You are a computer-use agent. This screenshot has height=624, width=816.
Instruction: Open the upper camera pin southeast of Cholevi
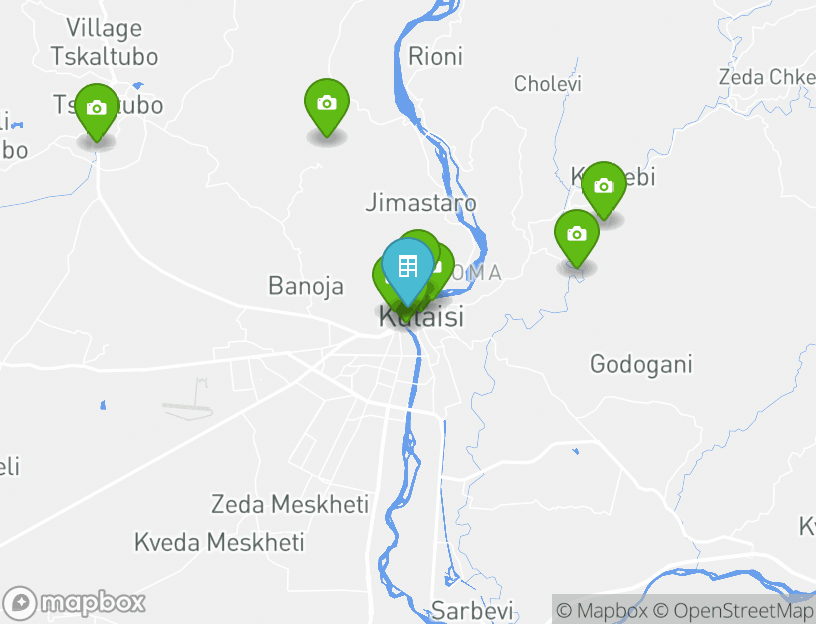coord(603,186)
